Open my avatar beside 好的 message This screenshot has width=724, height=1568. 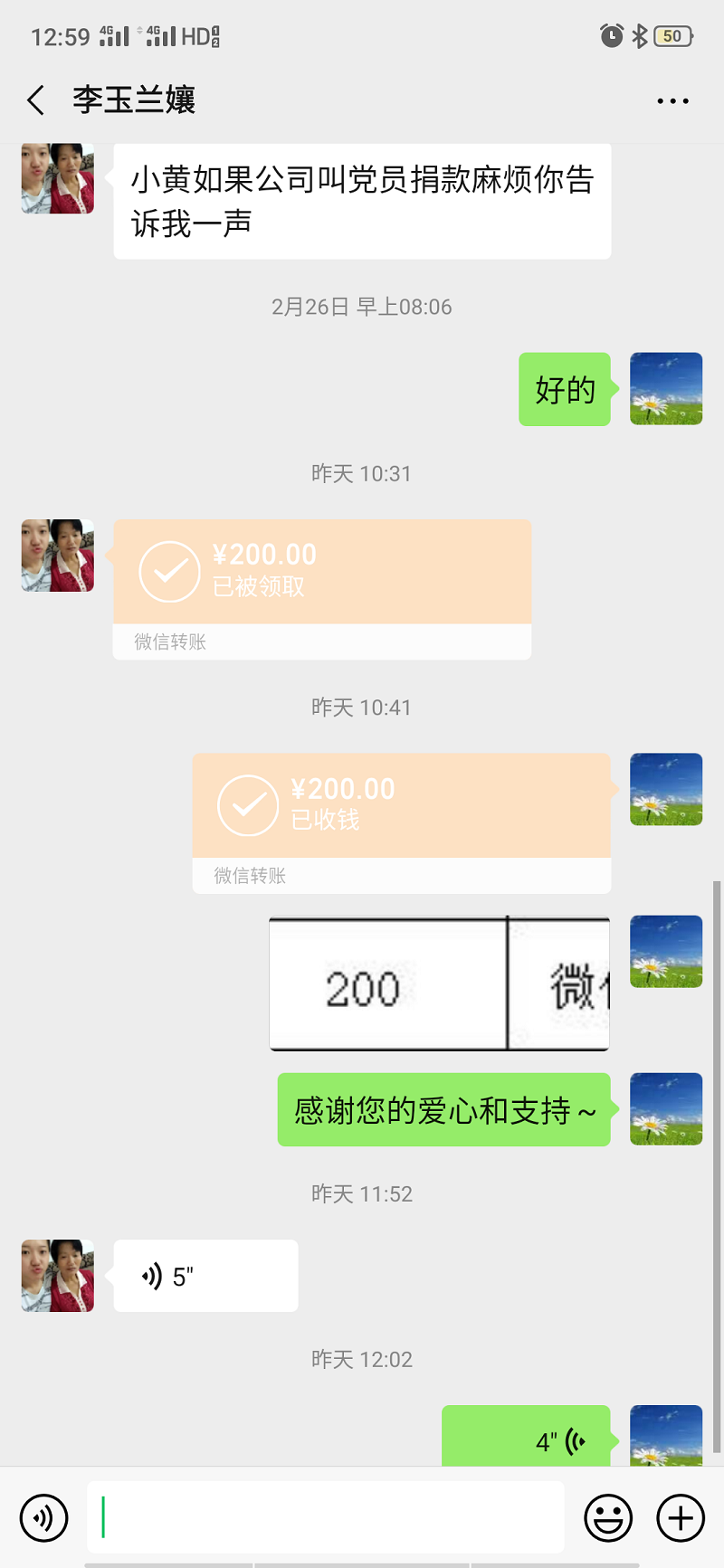click(x=666, y=389)
